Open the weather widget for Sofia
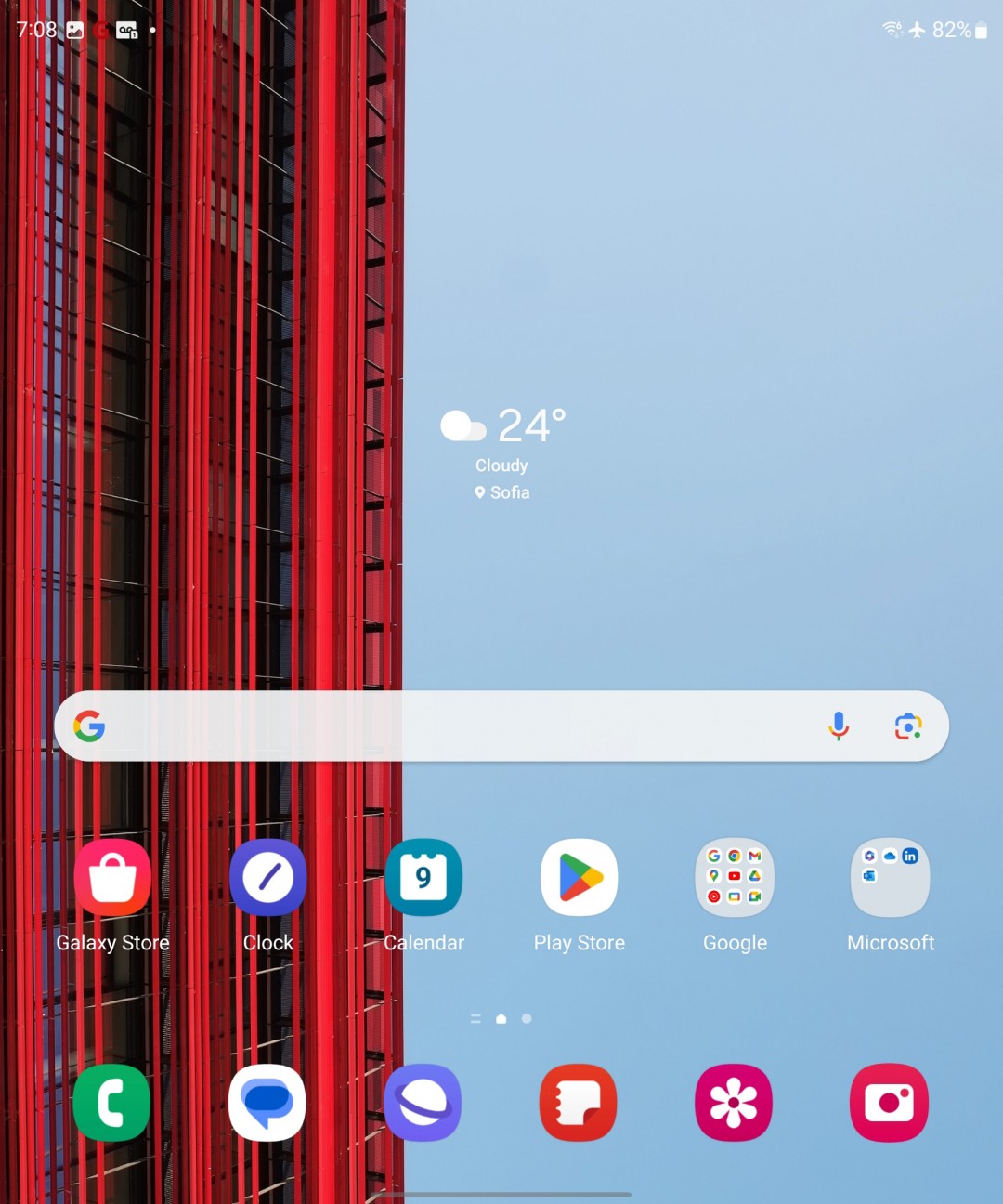Image resolution: width=1003 pixels, height=1204 pixels. pos(502,452)
